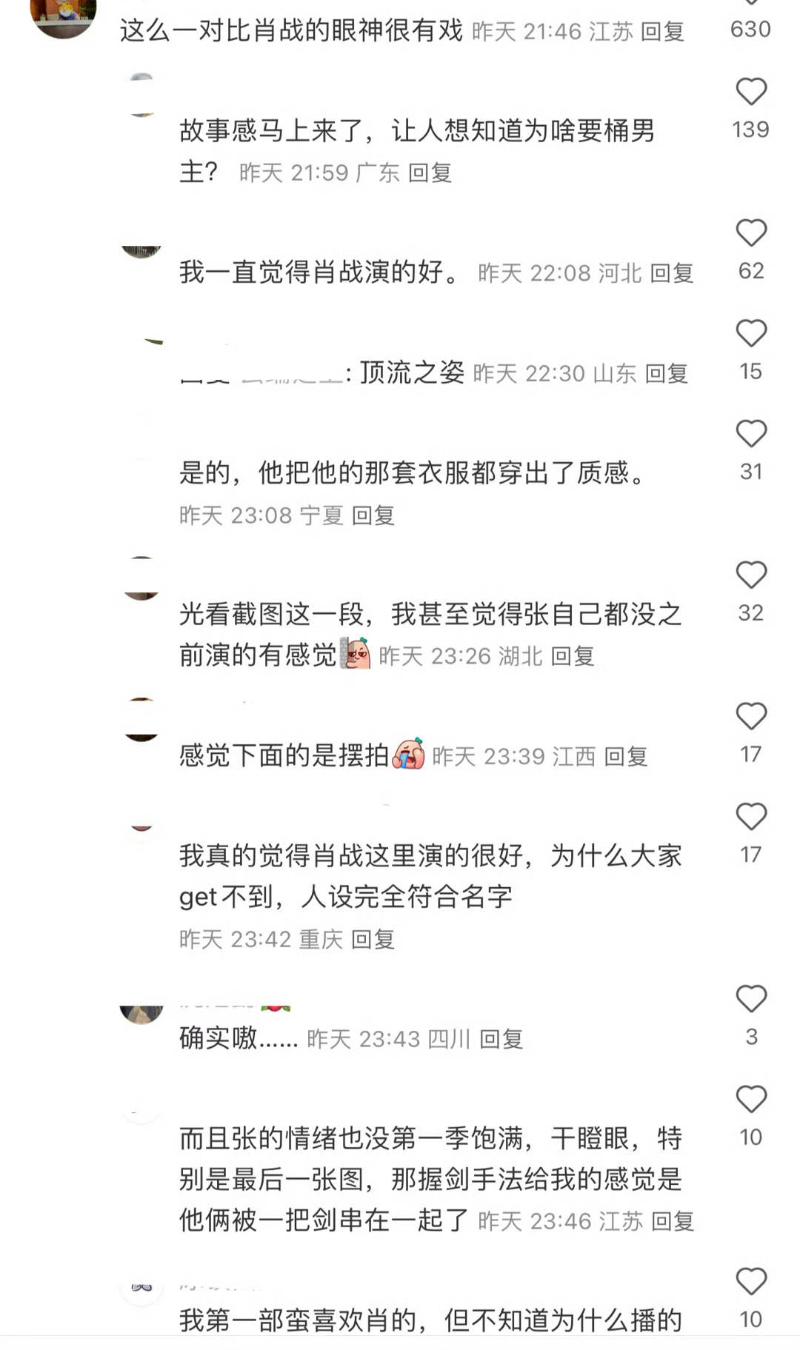Image resolution: width=800 pixels, height=1350 pixels.
Task: Like the comment 我第一部蛮喜欢肖的
Action: click(751, 1283)
